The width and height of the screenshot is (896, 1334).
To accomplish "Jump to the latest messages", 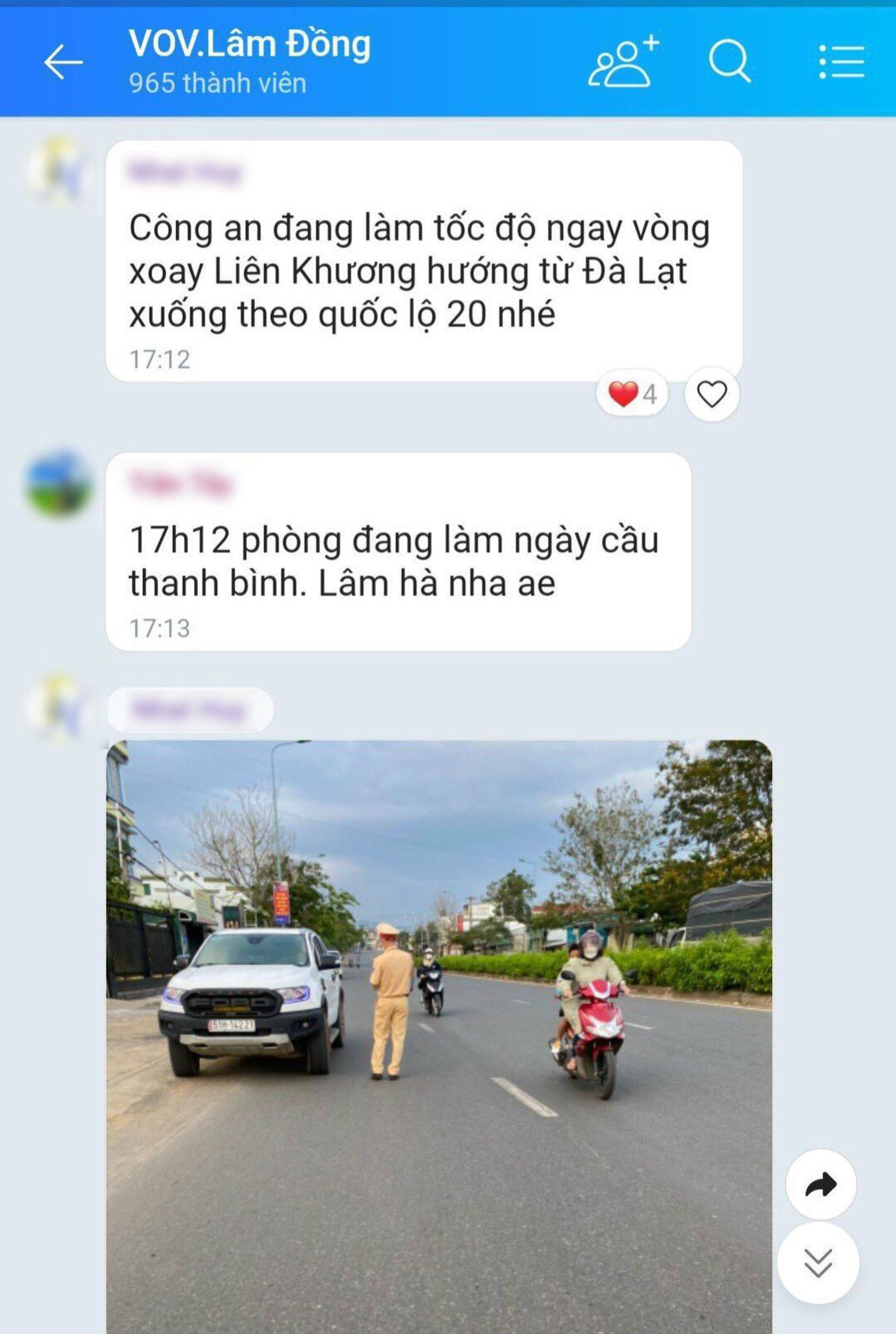I will click(818, 1263).
